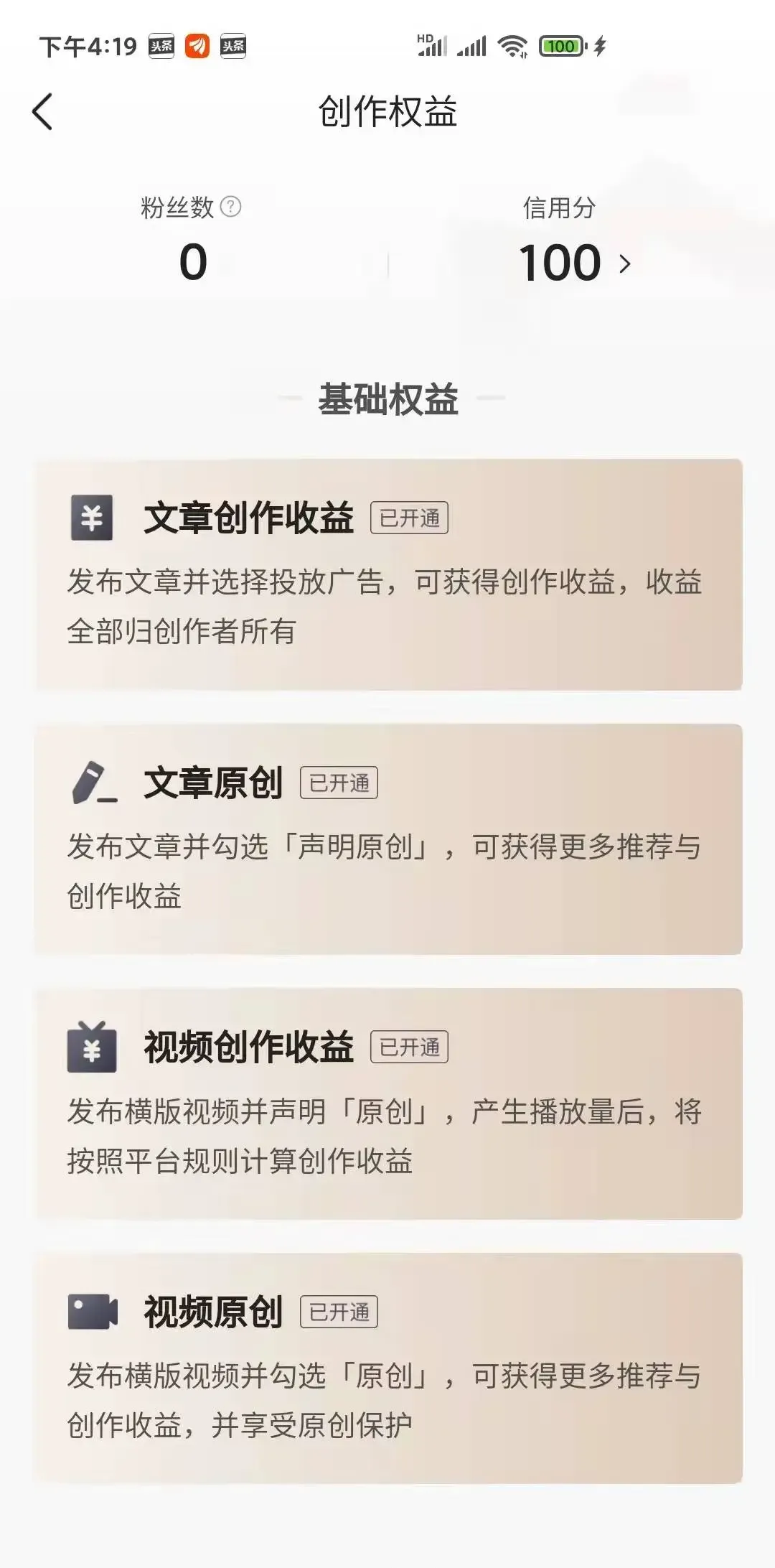This screenshot has width=775, height=1568.
Task: Open the 文章原创 card
Action: (388, 839)
